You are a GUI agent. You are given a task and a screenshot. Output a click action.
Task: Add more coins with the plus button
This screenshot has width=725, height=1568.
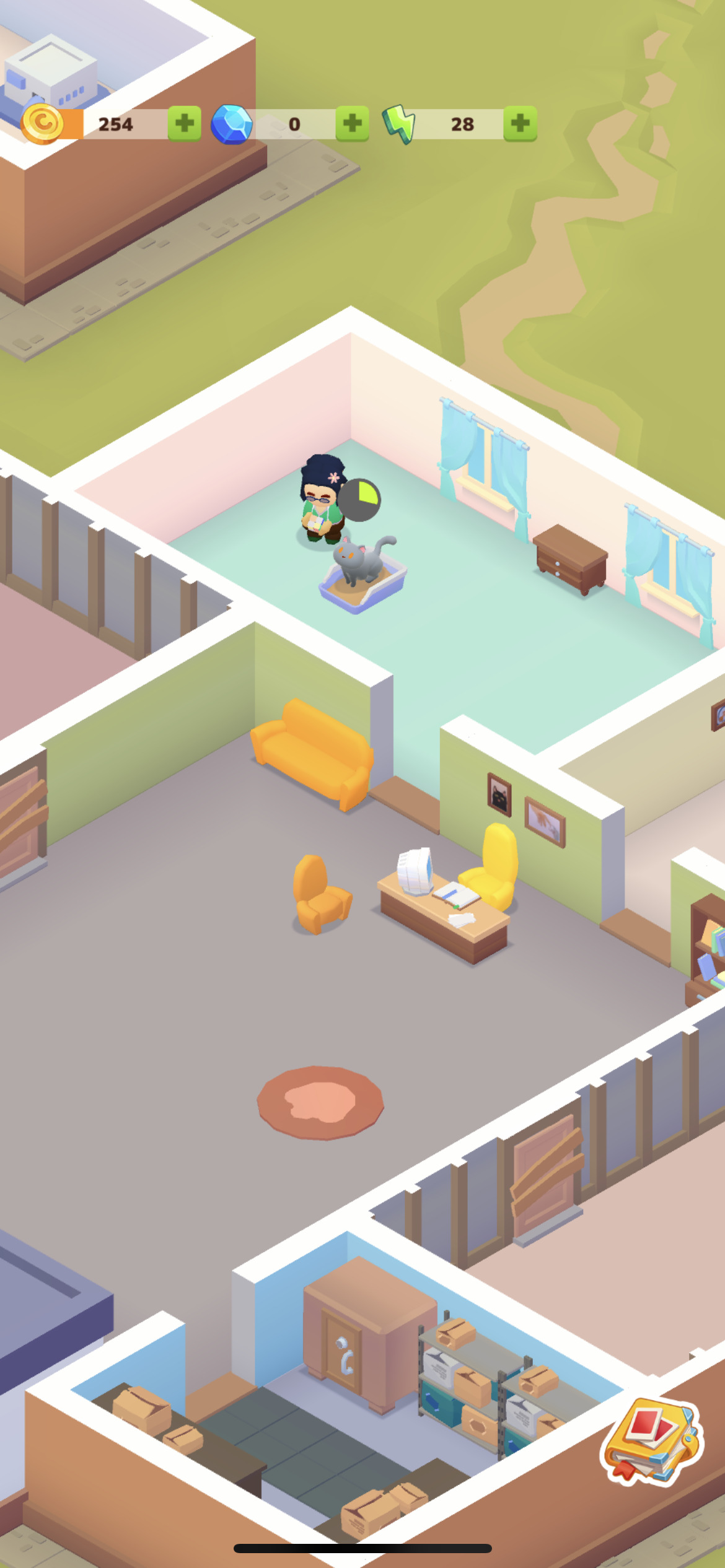pos(184,123)
